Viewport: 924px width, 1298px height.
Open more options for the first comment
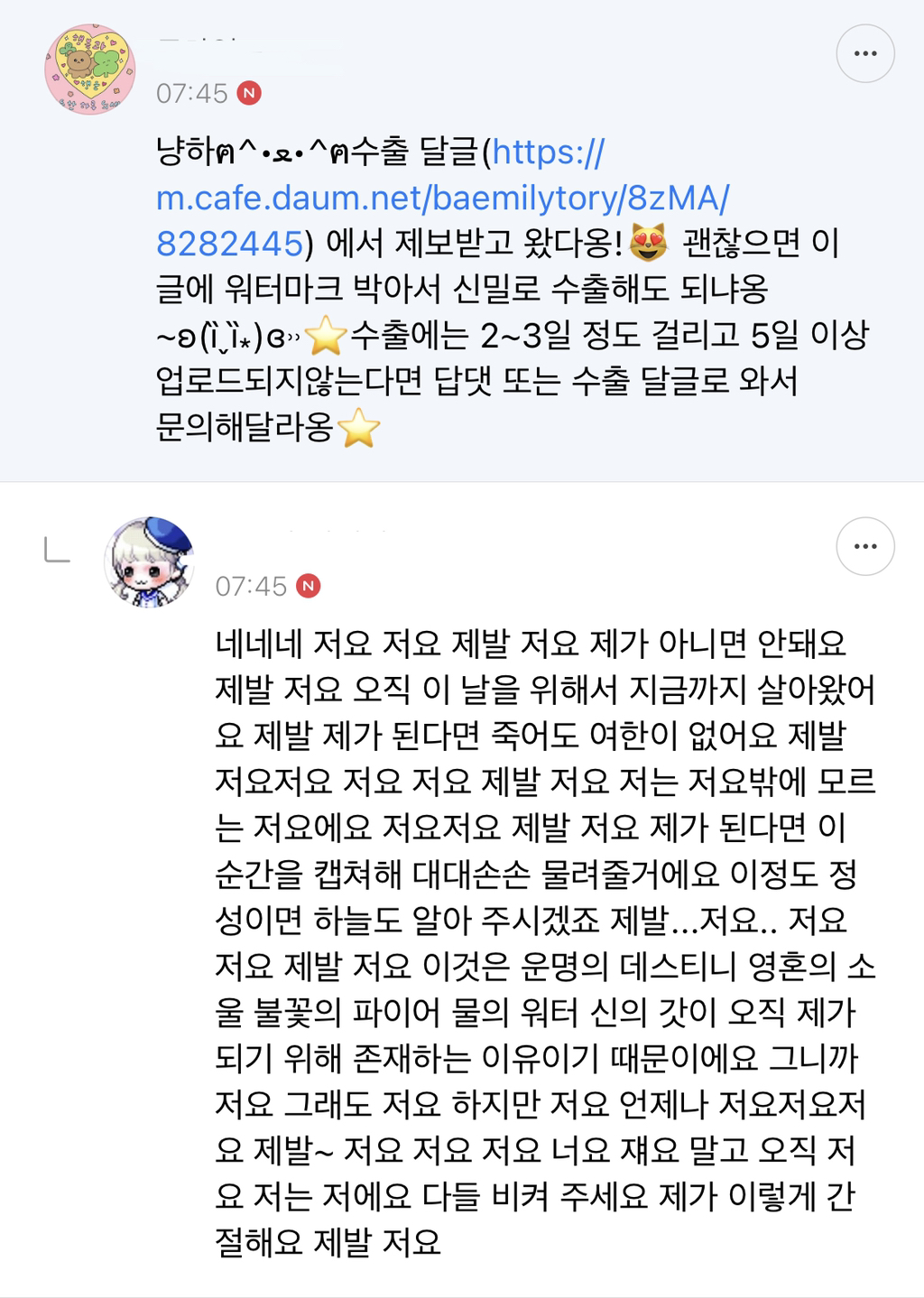pyautogui.click(x=865, y=54)
